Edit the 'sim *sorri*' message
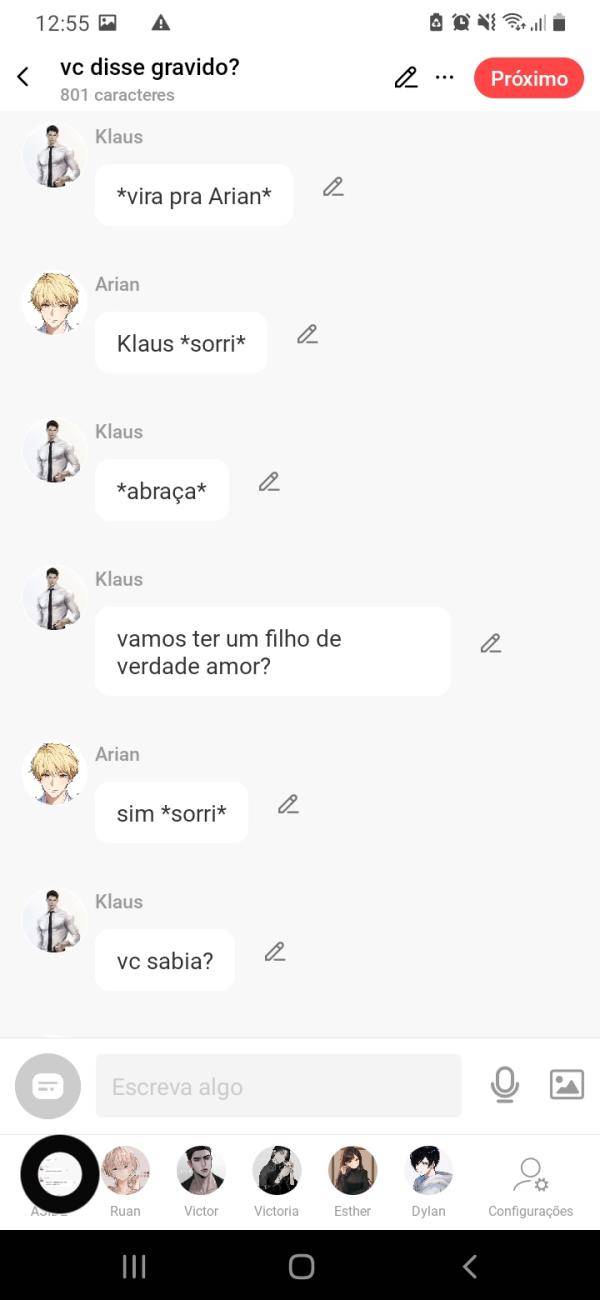Viewport: 600px width, 1300px height. [288, 804]
